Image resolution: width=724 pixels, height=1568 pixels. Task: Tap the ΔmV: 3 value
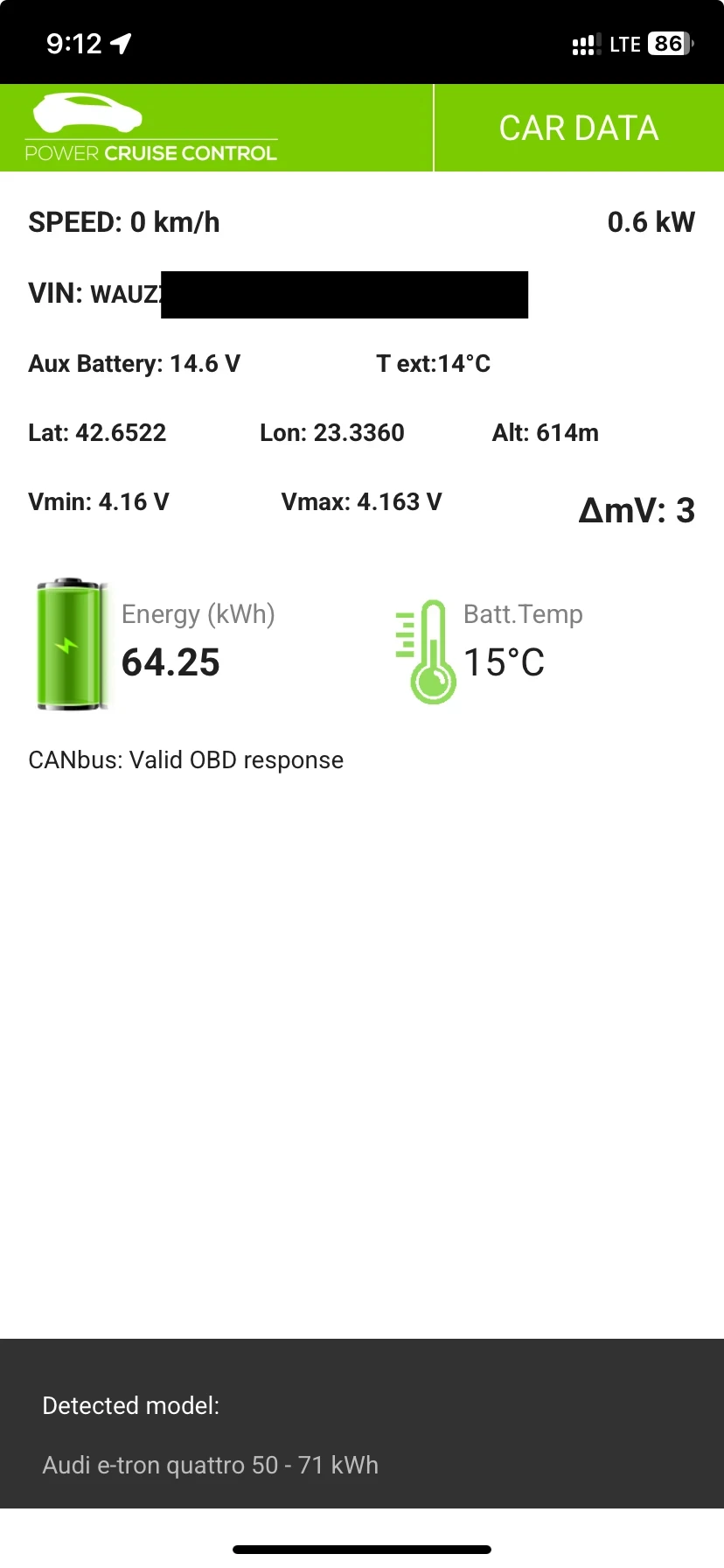(637, 510)
